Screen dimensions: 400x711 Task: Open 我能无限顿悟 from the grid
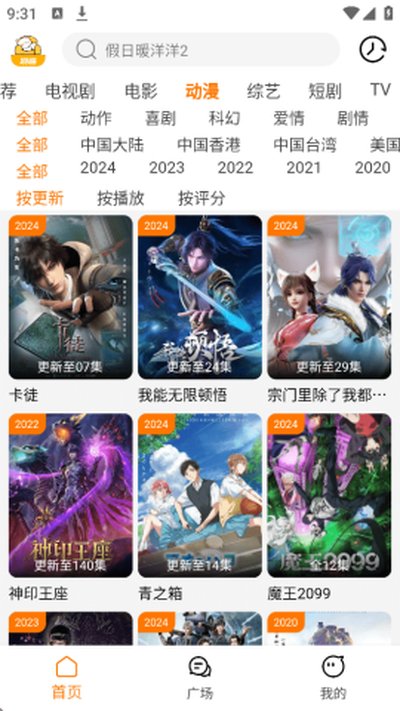click(200, 309)
